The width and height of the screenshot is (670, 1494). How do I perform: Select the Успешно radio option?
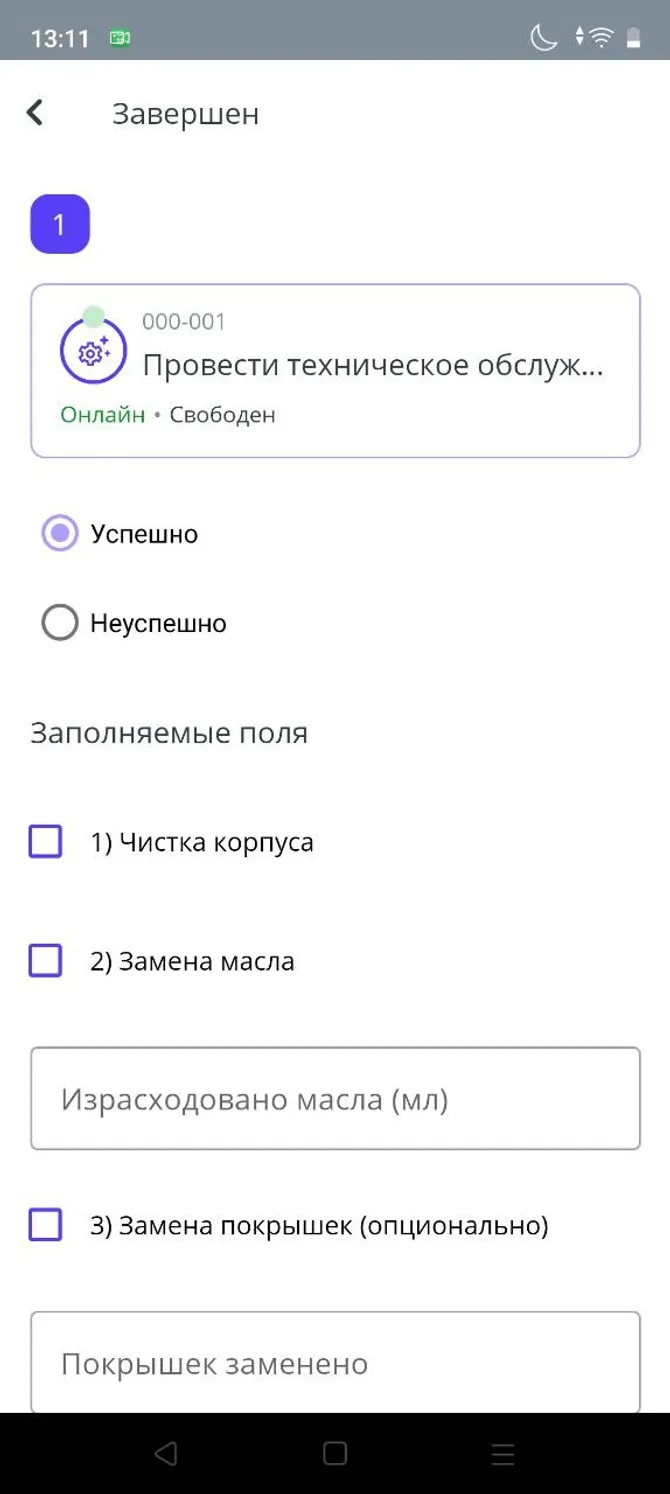60,534
